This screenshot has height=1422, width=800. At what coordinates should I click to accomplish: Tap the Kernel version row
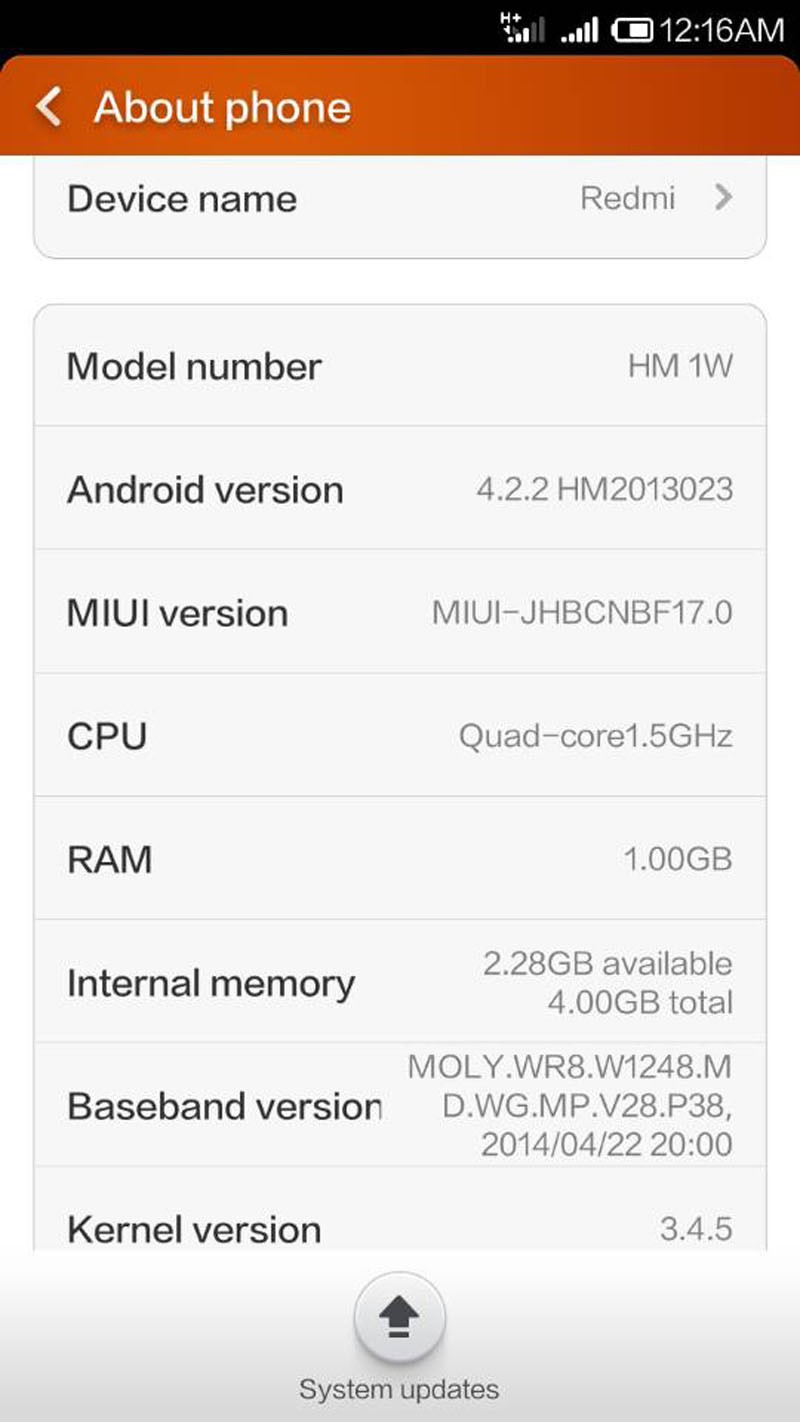pos(400,1222)
